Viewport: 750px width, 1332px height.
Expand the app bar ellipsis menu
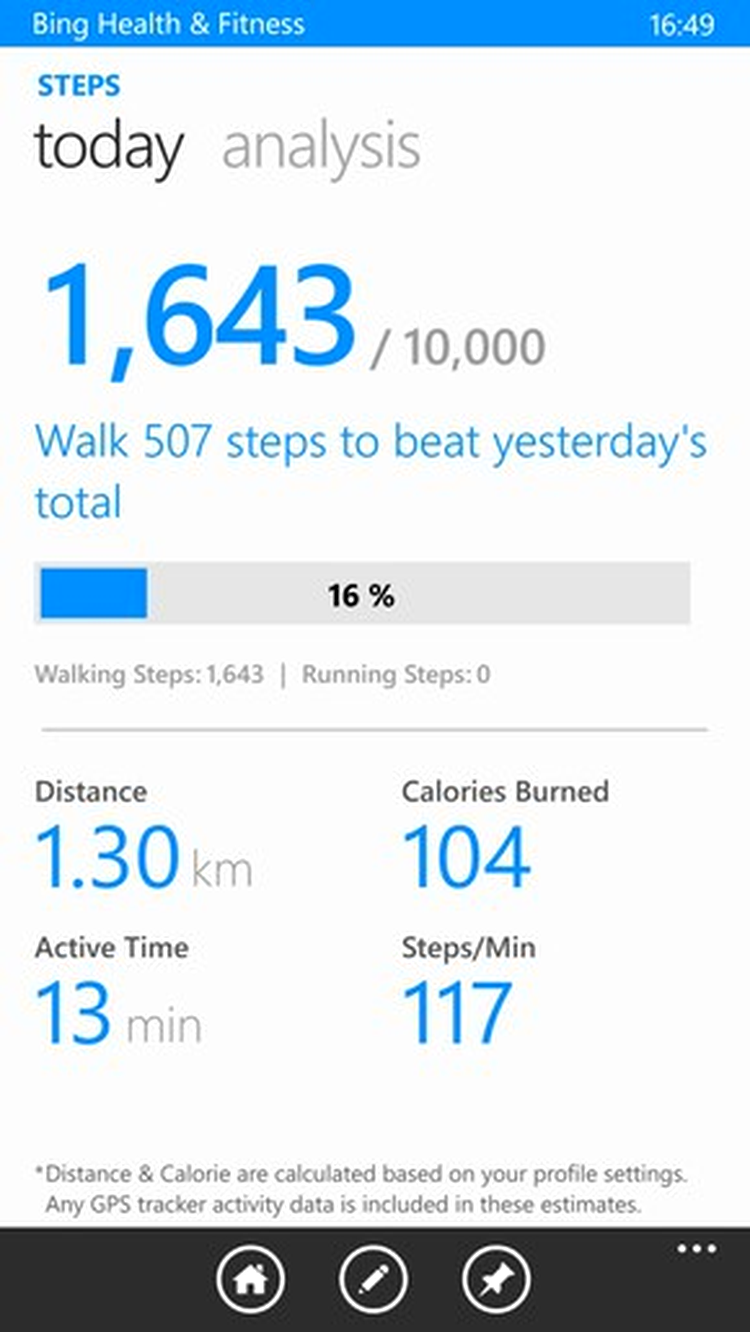tap(696, 1249)
